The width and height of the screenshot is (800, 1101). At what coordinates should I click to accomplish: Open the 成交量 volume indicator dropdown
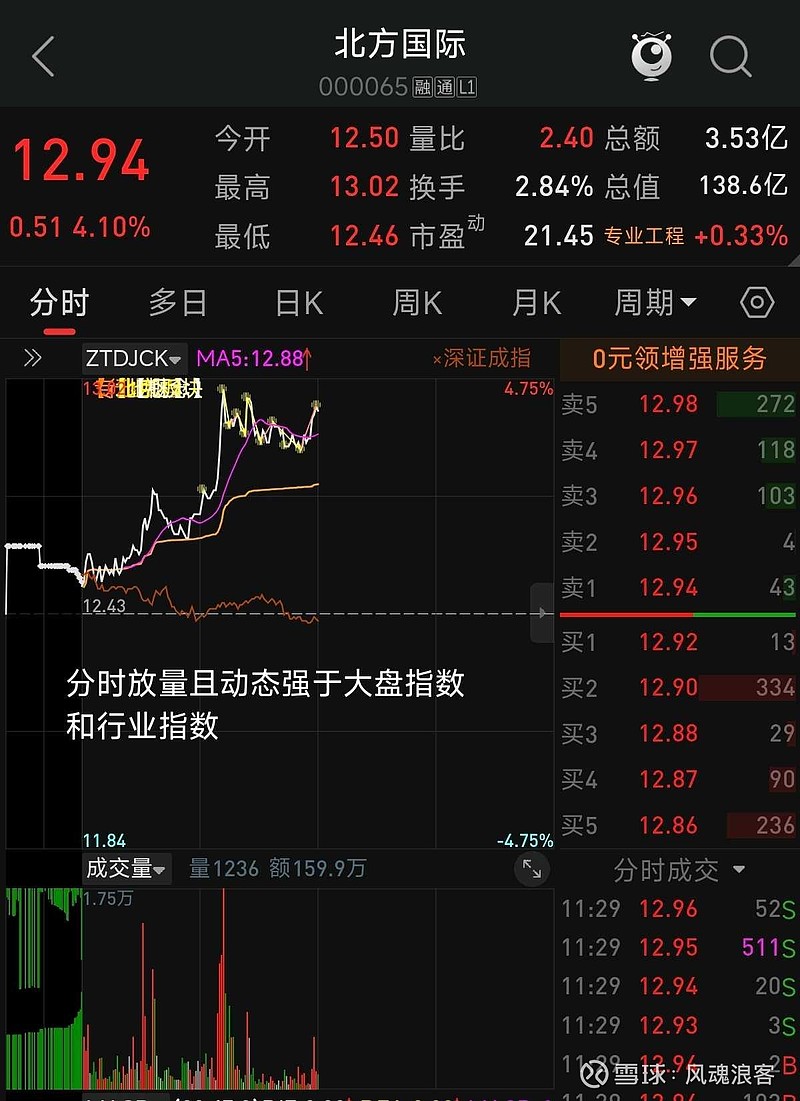tap(125, 869)
